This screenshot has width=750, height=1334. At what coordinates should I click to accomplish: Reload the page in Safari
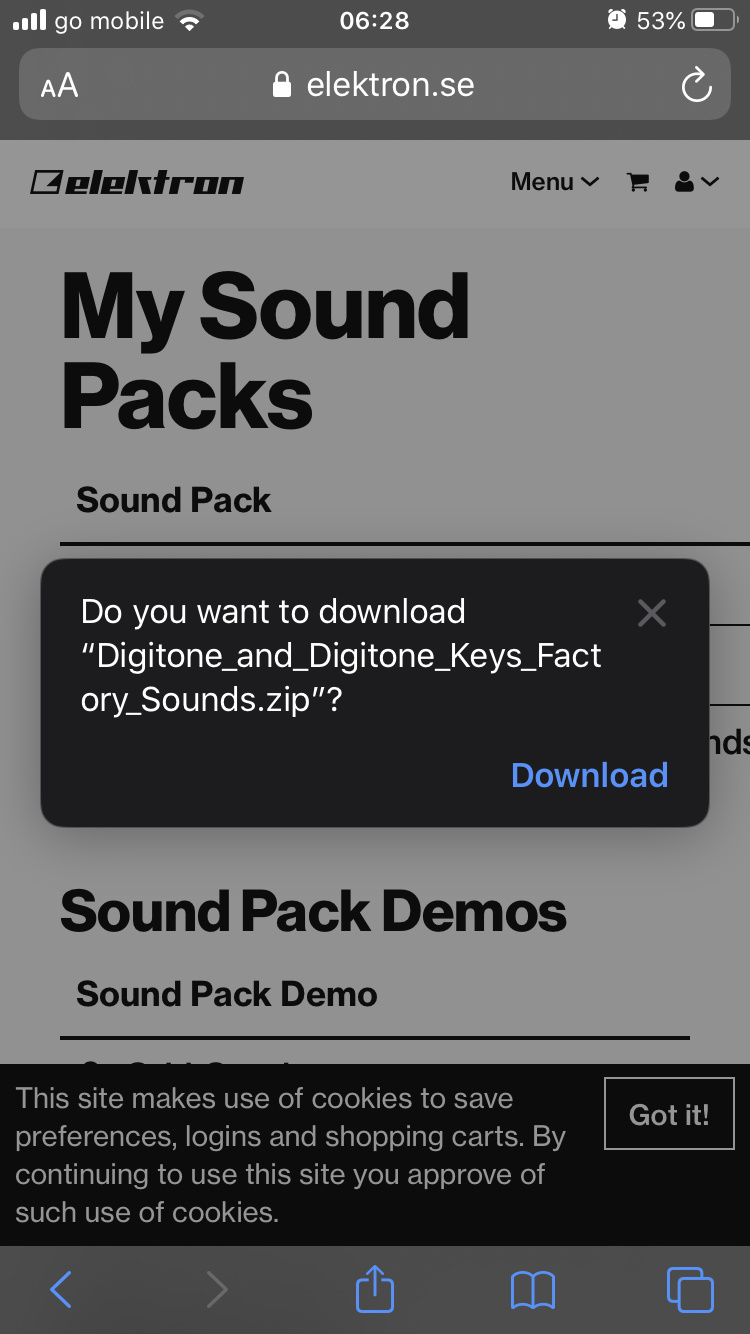coord(696,85)
